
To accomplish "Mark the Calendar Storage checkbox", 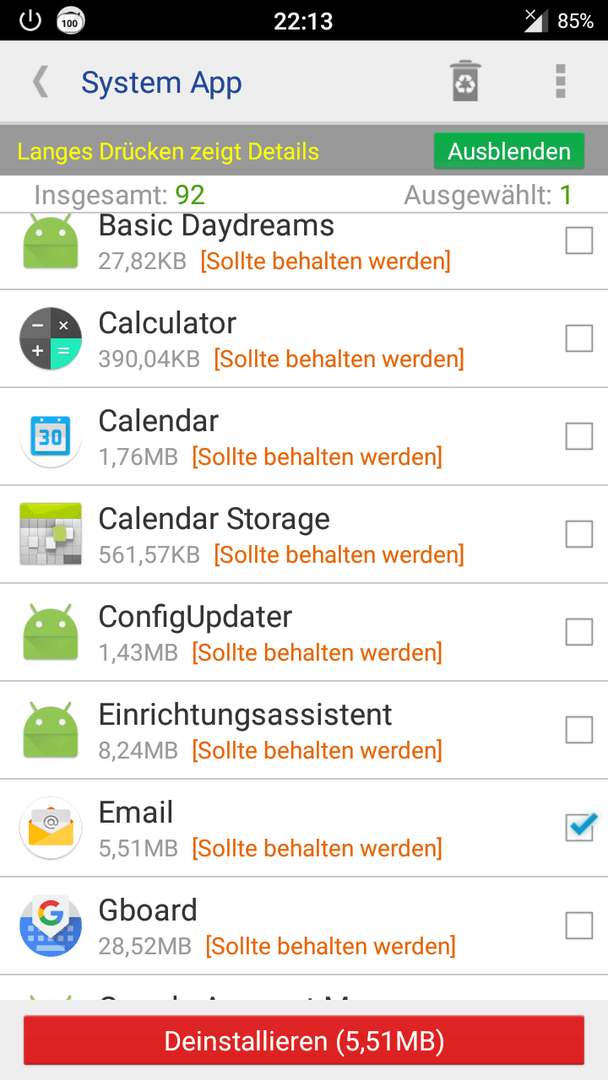I will [x=579, y=534].
